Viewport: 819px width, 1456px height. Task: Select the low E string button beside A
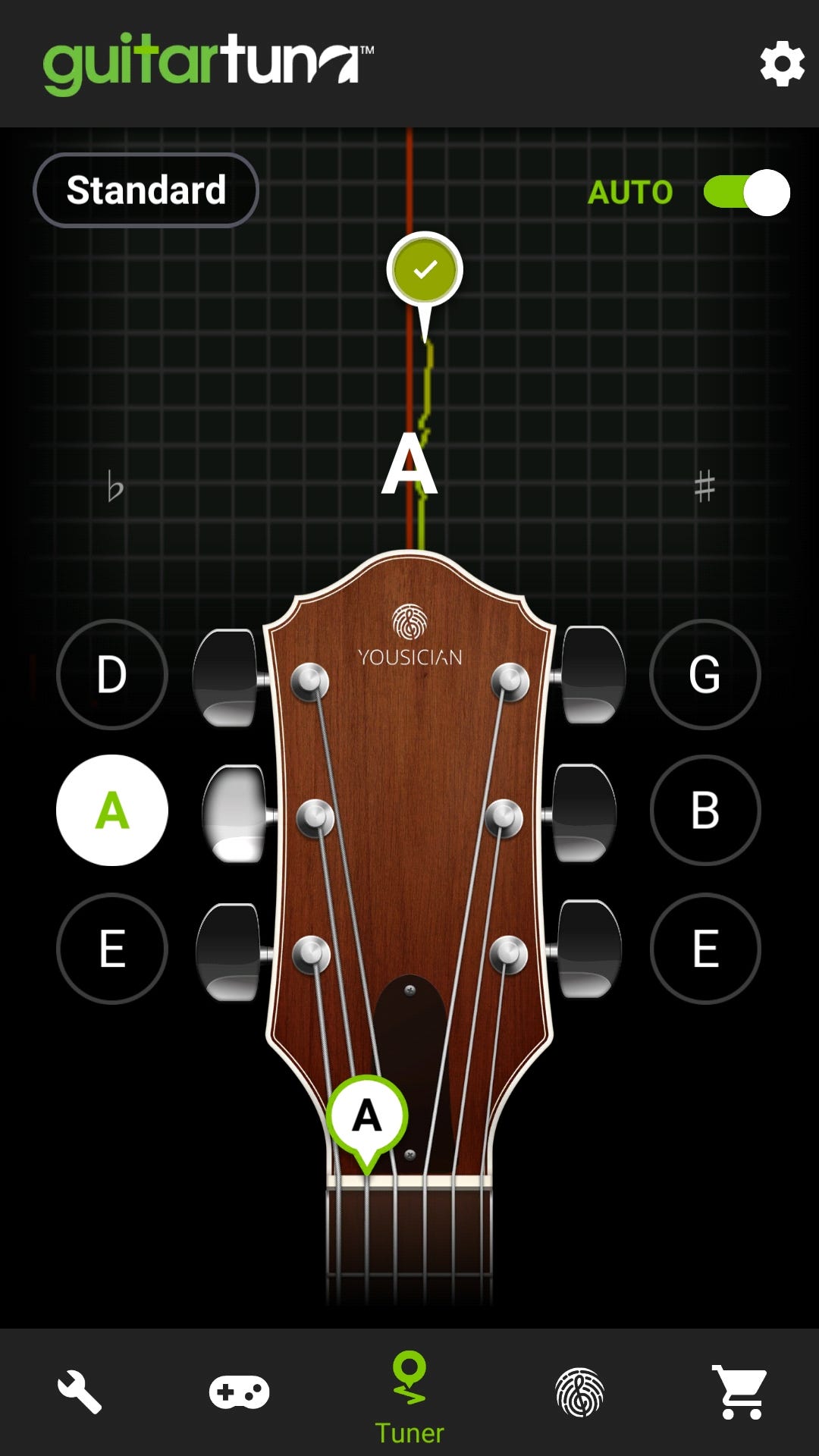(112, 949)
